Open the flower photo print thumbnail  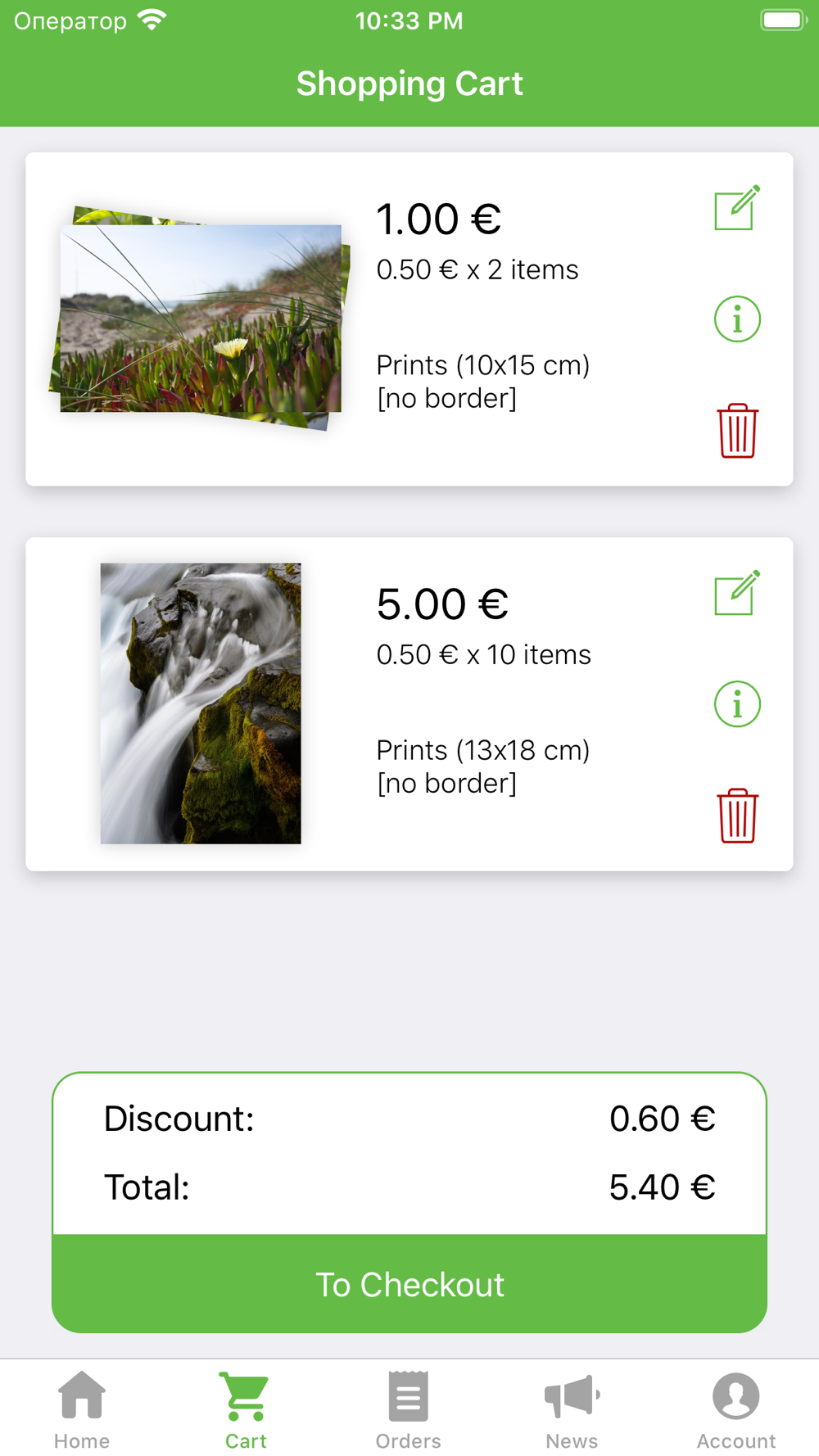(201, 318)
